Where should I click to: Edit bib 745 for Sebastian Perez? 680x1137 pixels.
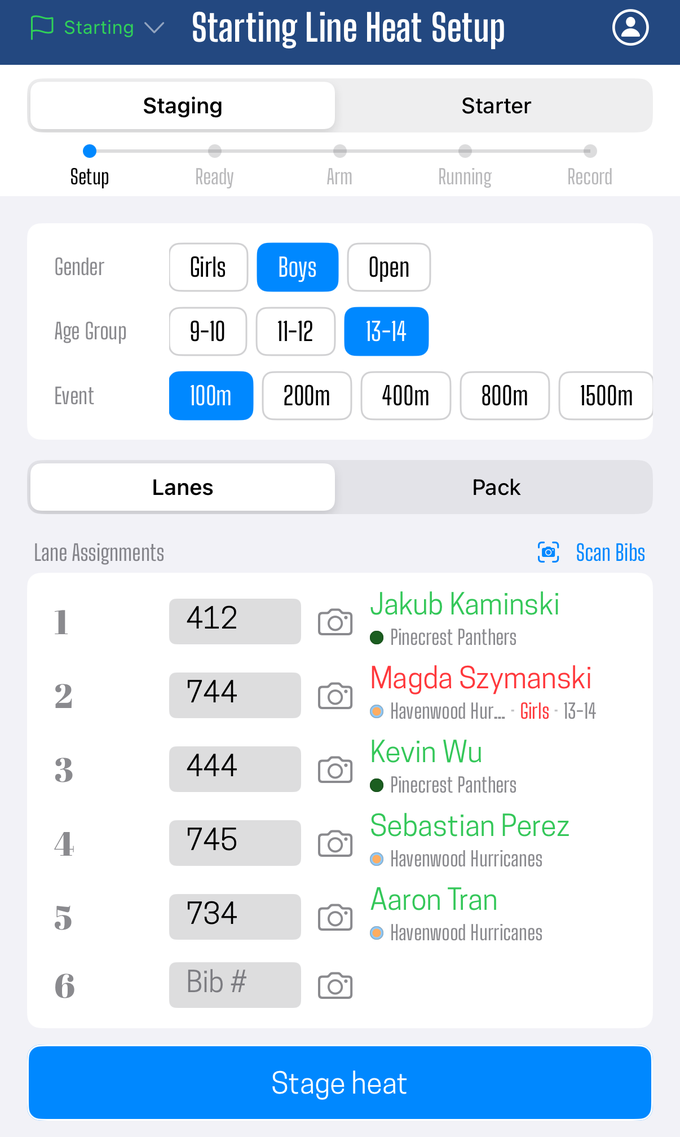tap(235, 843)
